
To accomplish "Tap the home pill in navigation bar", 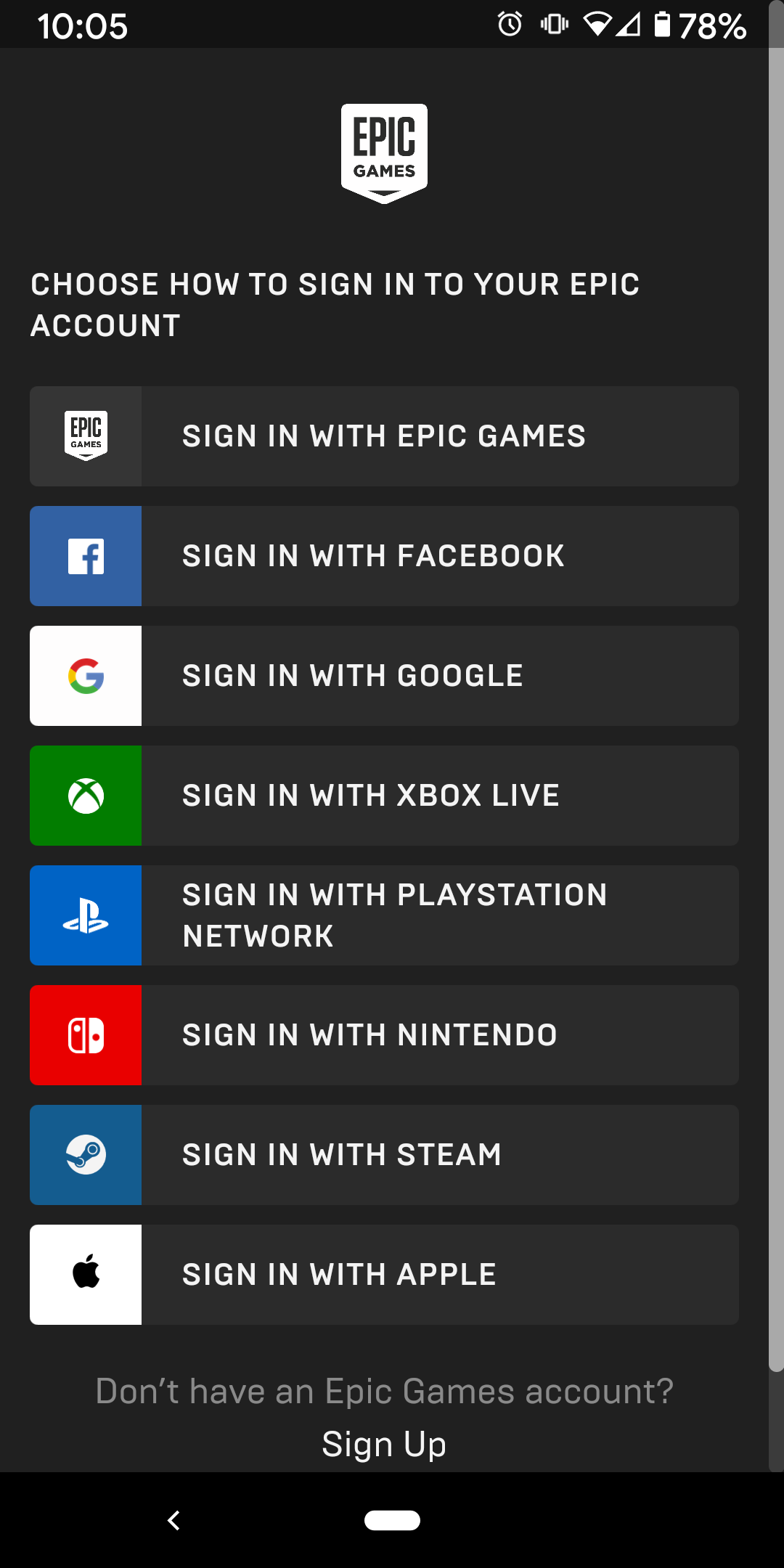I will point(392,1520).
